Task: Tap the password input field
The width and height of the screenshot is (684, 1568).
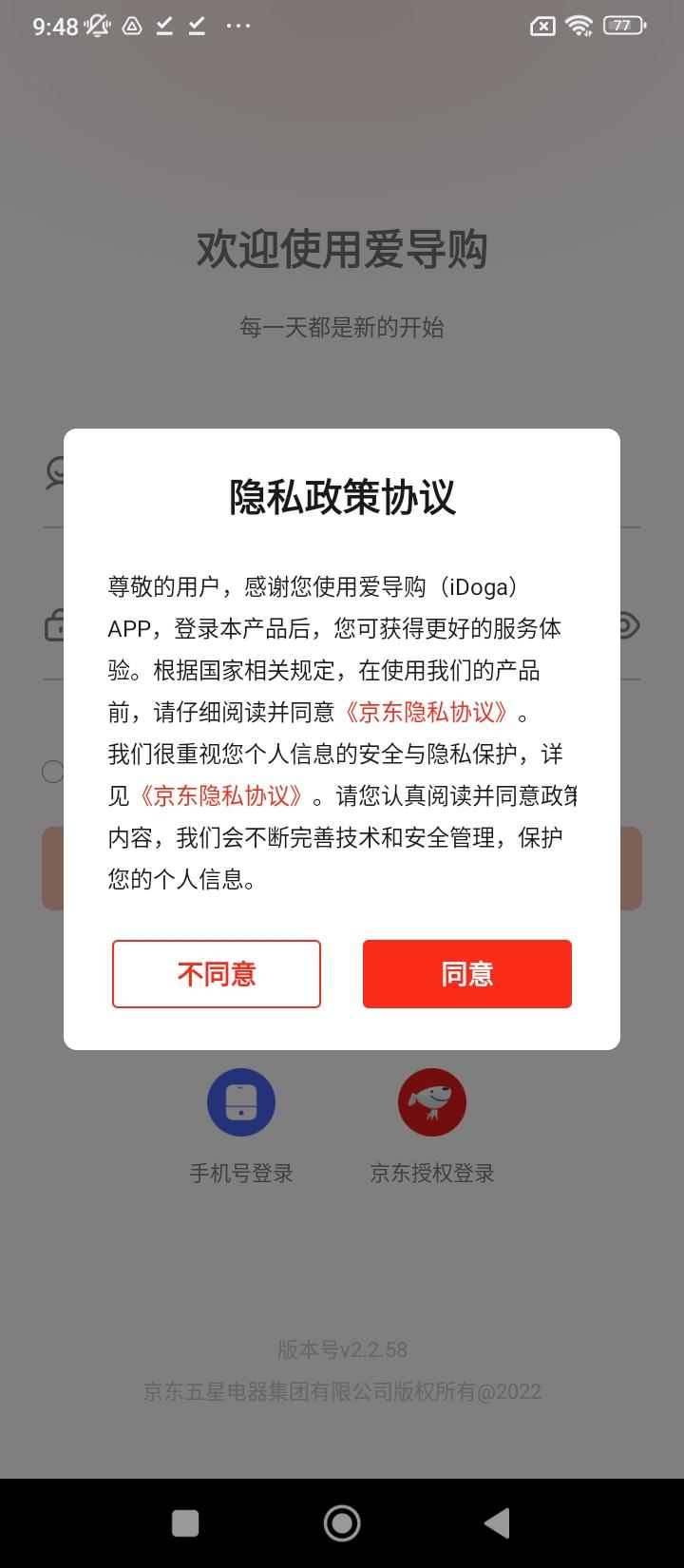Action: click(x=342, y=626)
